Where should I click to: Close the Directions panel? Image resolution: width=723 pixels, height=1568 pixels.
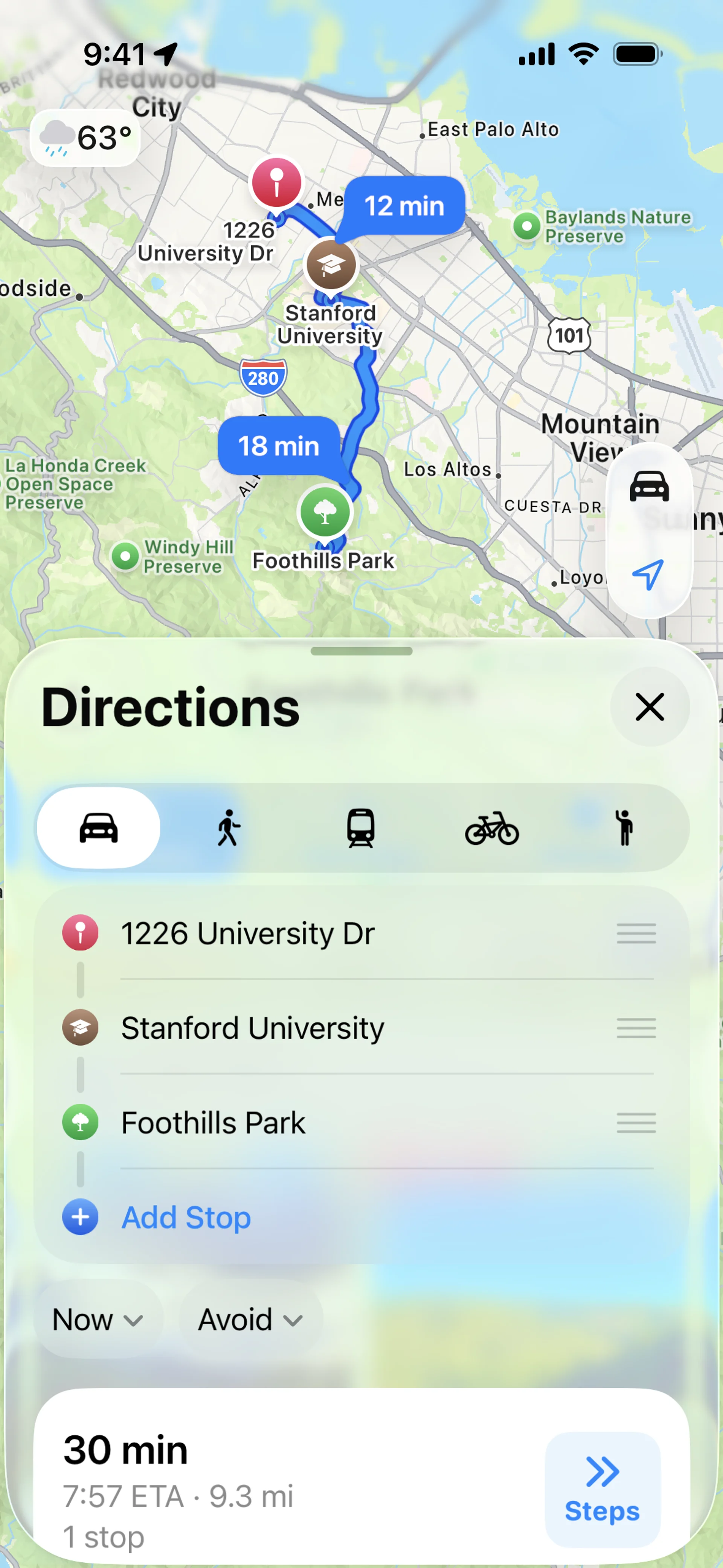point(649,707)
